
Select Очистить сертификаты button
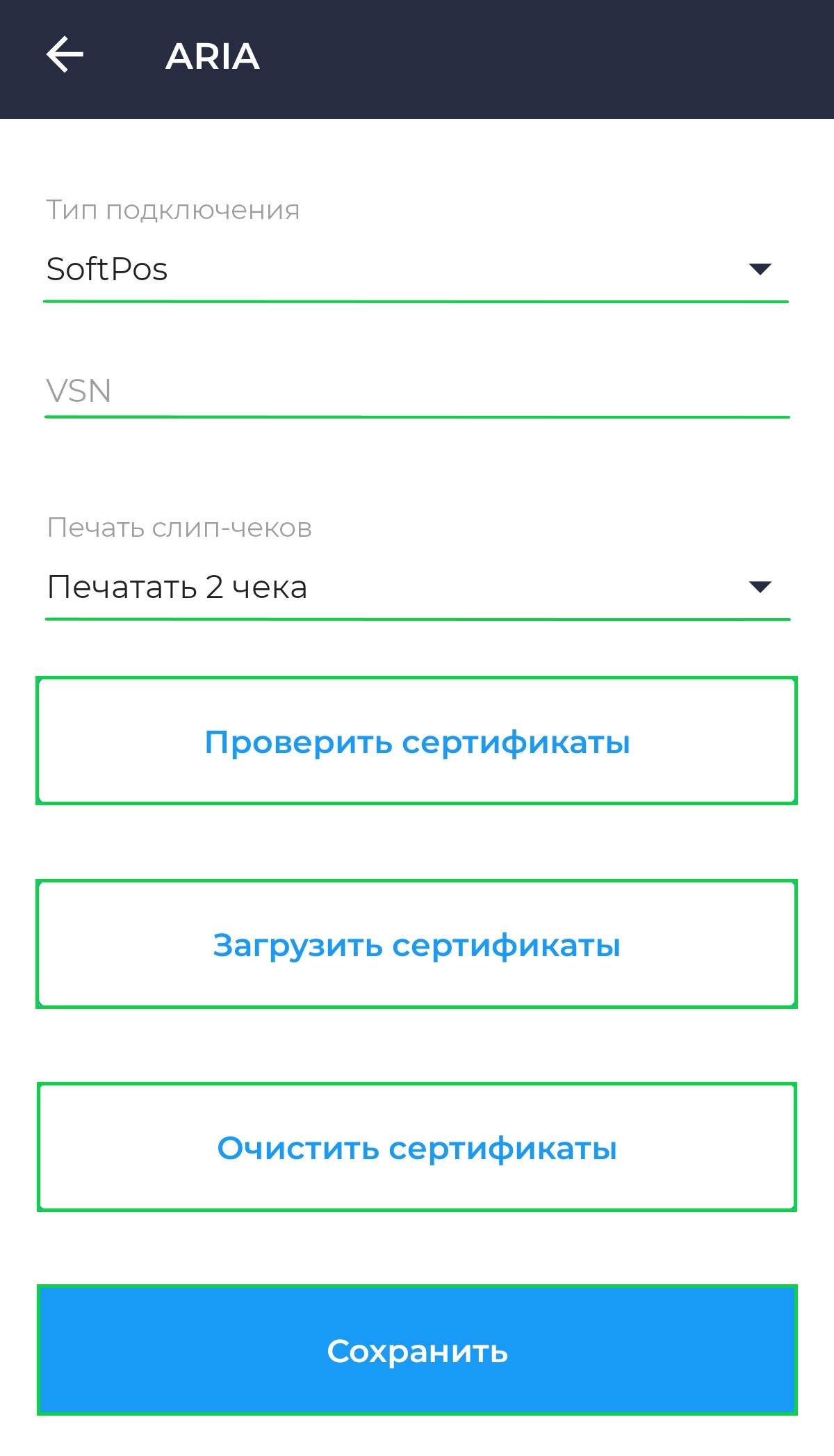pos(416,1147)
